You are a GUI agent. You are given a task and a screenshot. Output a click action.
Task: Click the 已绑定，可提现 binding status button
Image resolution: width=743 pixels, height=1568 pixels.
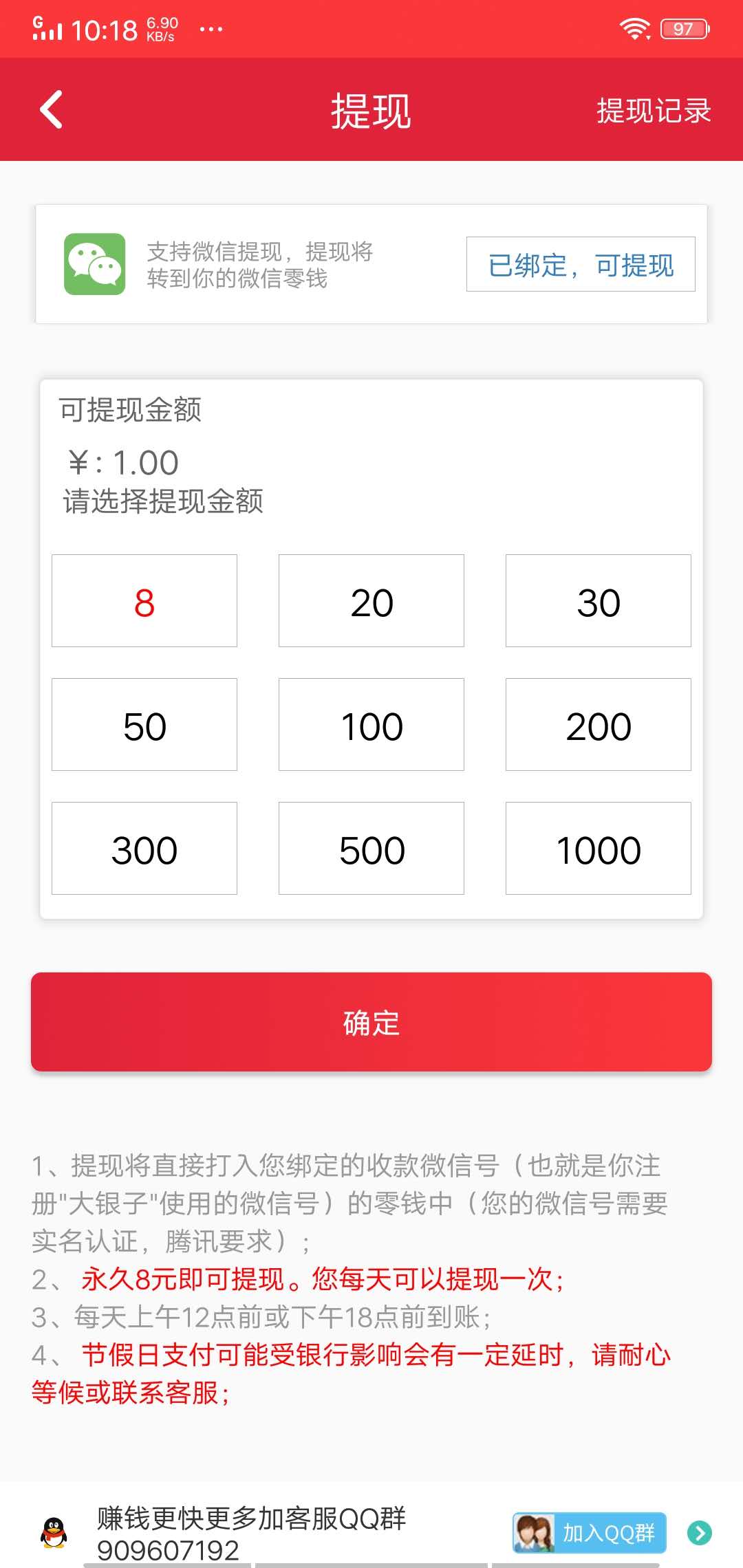[x=581, y=266]
